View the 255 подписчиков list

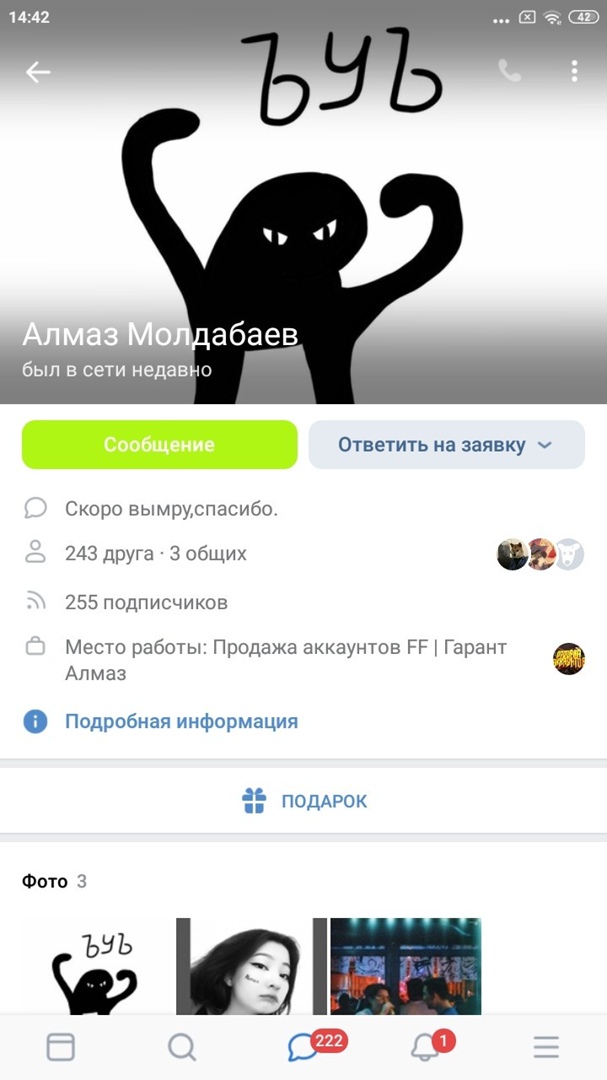point(146,602)
